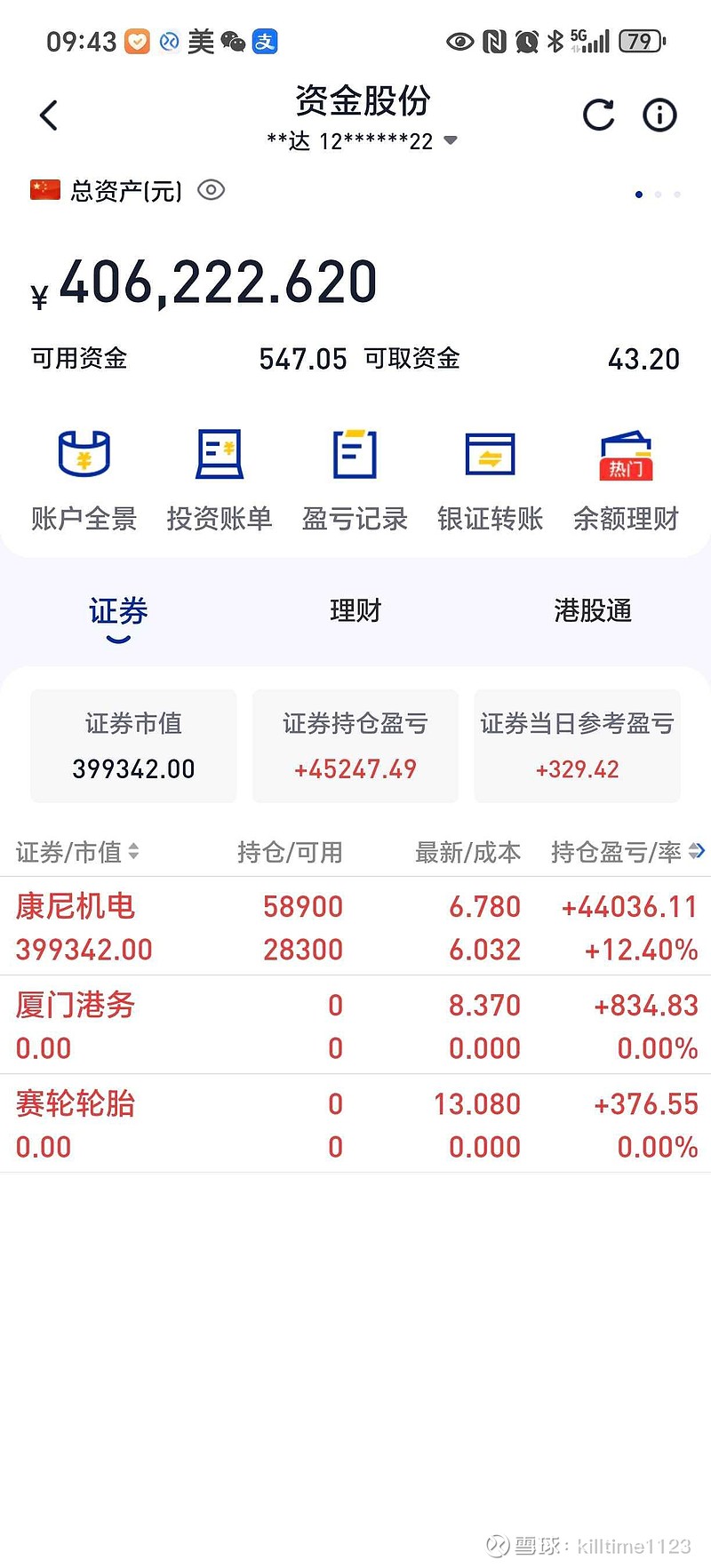Hide total assets with the eye icon
The height and width of the screenshot is (1568, 711).
coord(211,190)
